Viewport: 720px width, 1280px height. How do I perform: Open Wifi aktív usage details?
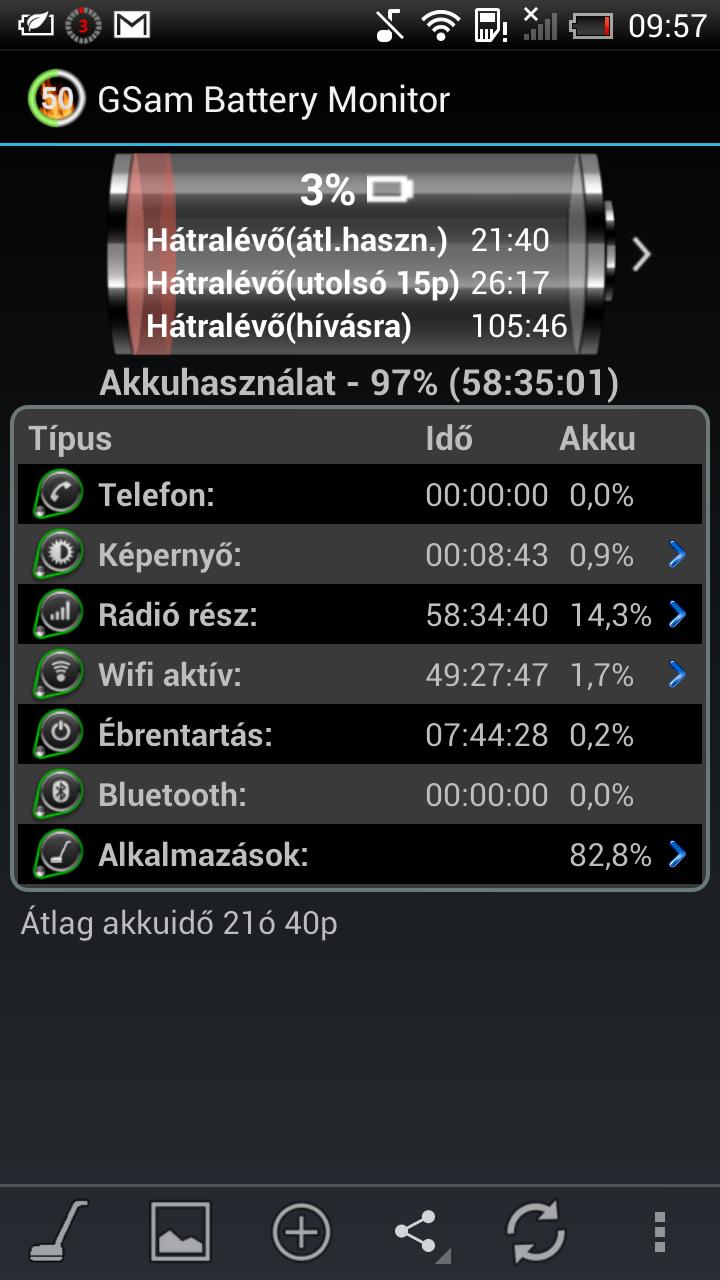(x=360, y=674)
